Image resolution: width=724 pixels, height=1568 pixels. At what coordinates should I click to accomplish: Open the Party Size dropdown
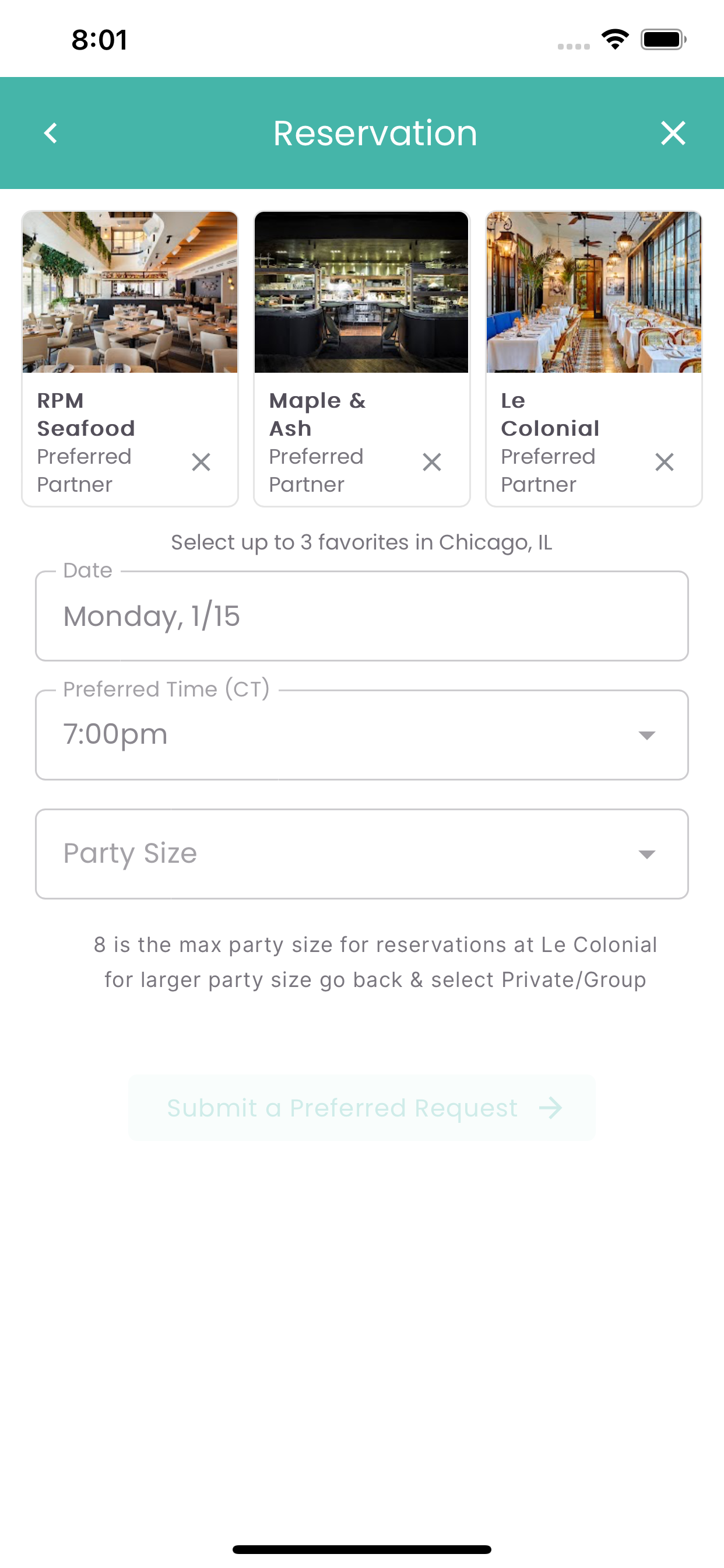pyautogui.click(x=362, y=853)
